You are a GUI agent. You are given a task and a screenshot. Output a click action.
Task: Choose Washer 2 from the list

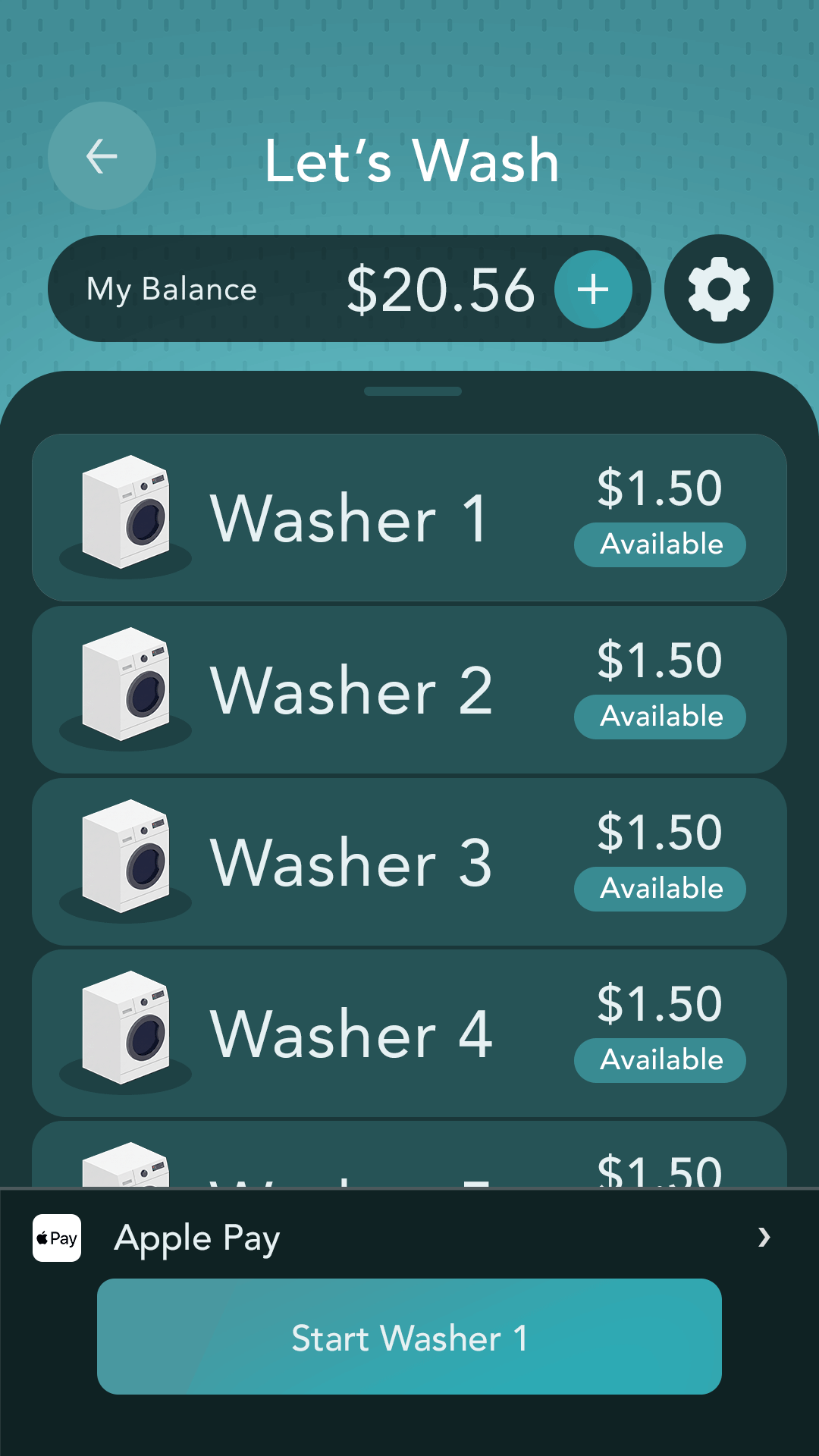click(409, 690)
